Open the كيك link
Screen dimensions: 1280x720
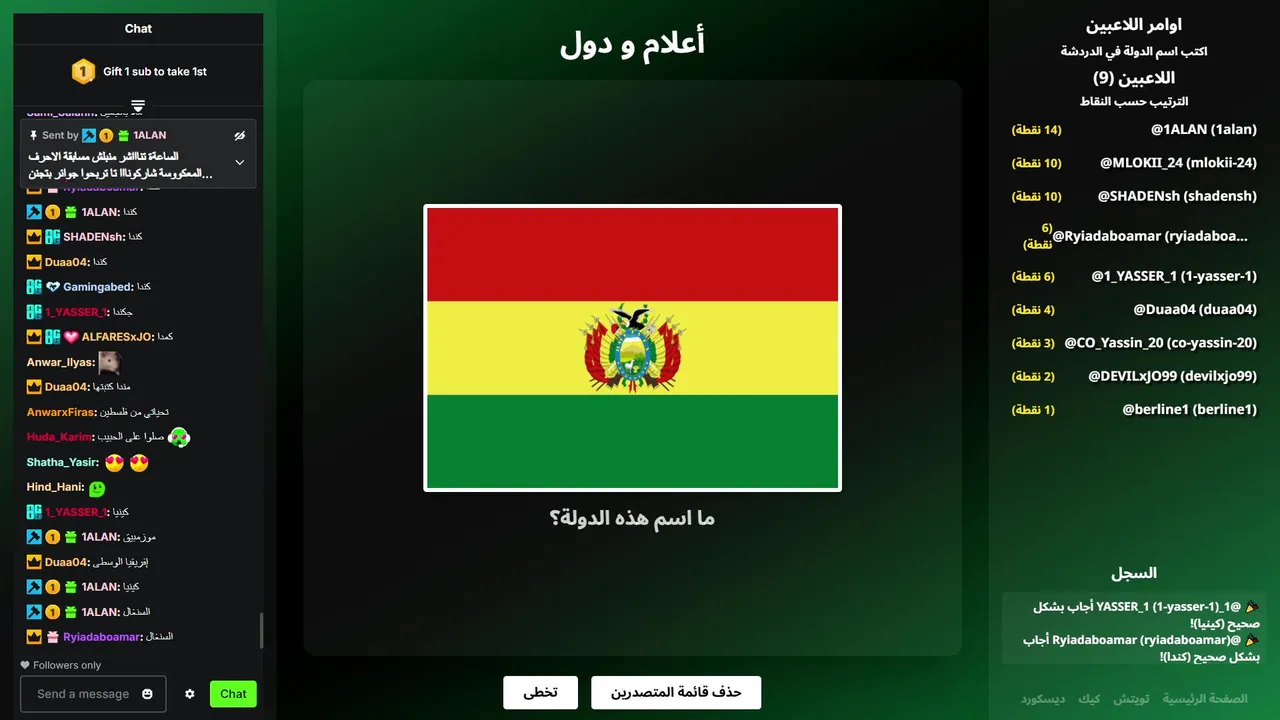tap(1089, 699)
